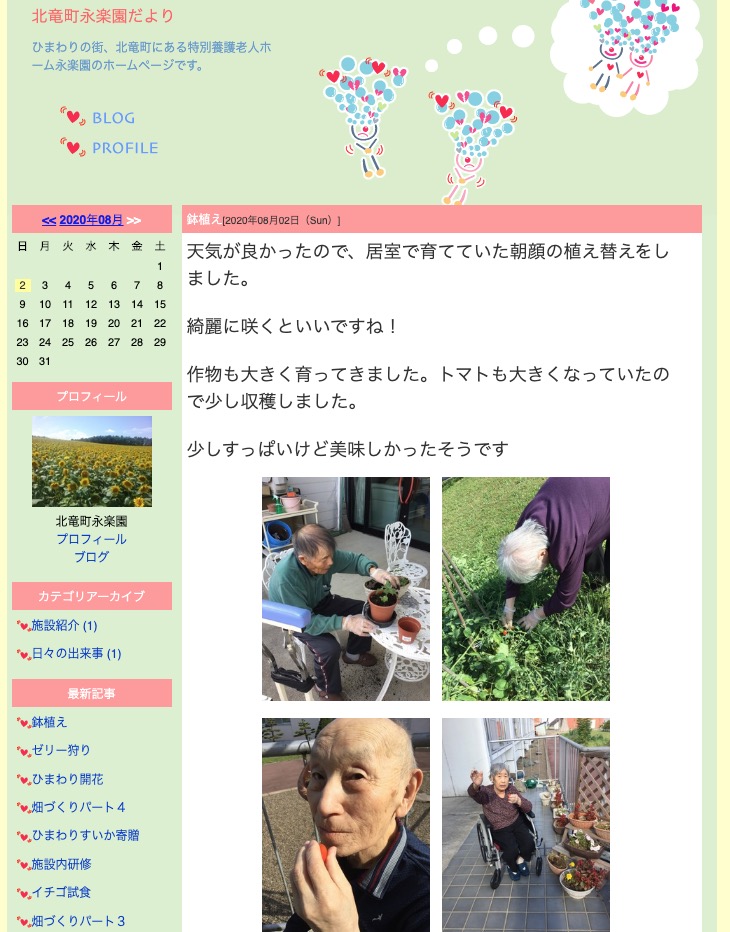Open recent post ゼリー狩り
Image resolution: width=730 pixels, height=932 pixels.
coord(61,750)
